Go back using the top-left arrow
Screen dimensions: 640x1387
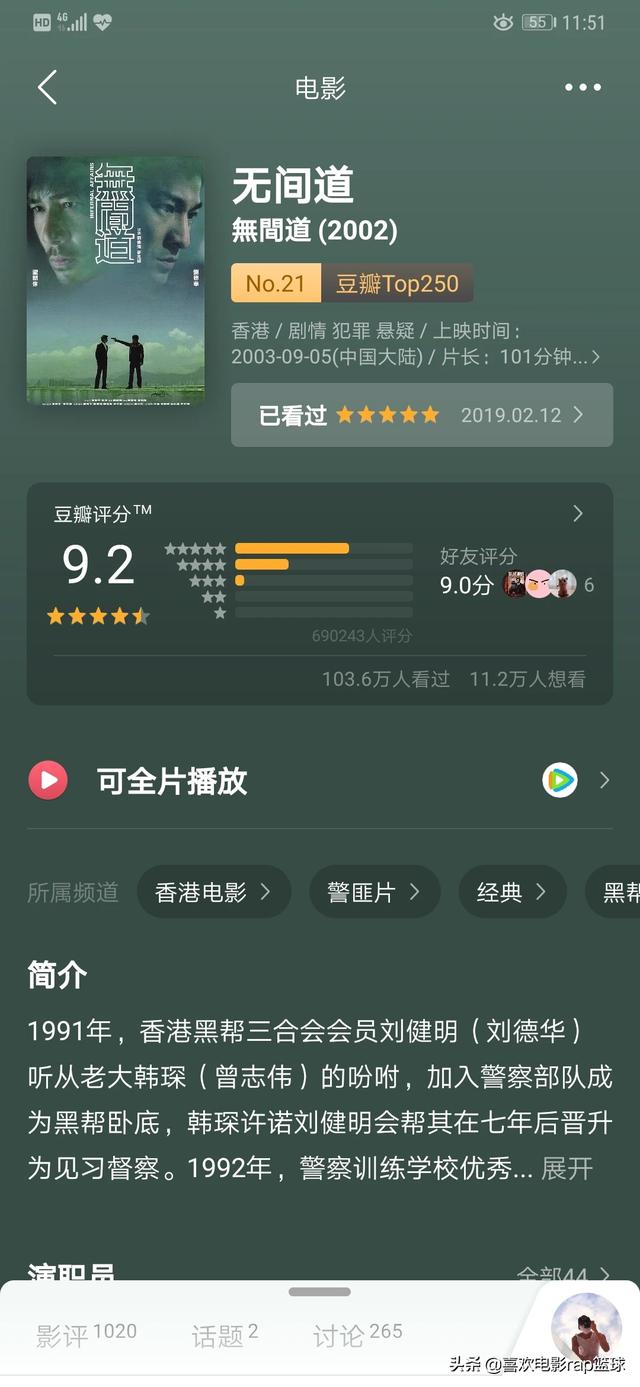47,87
